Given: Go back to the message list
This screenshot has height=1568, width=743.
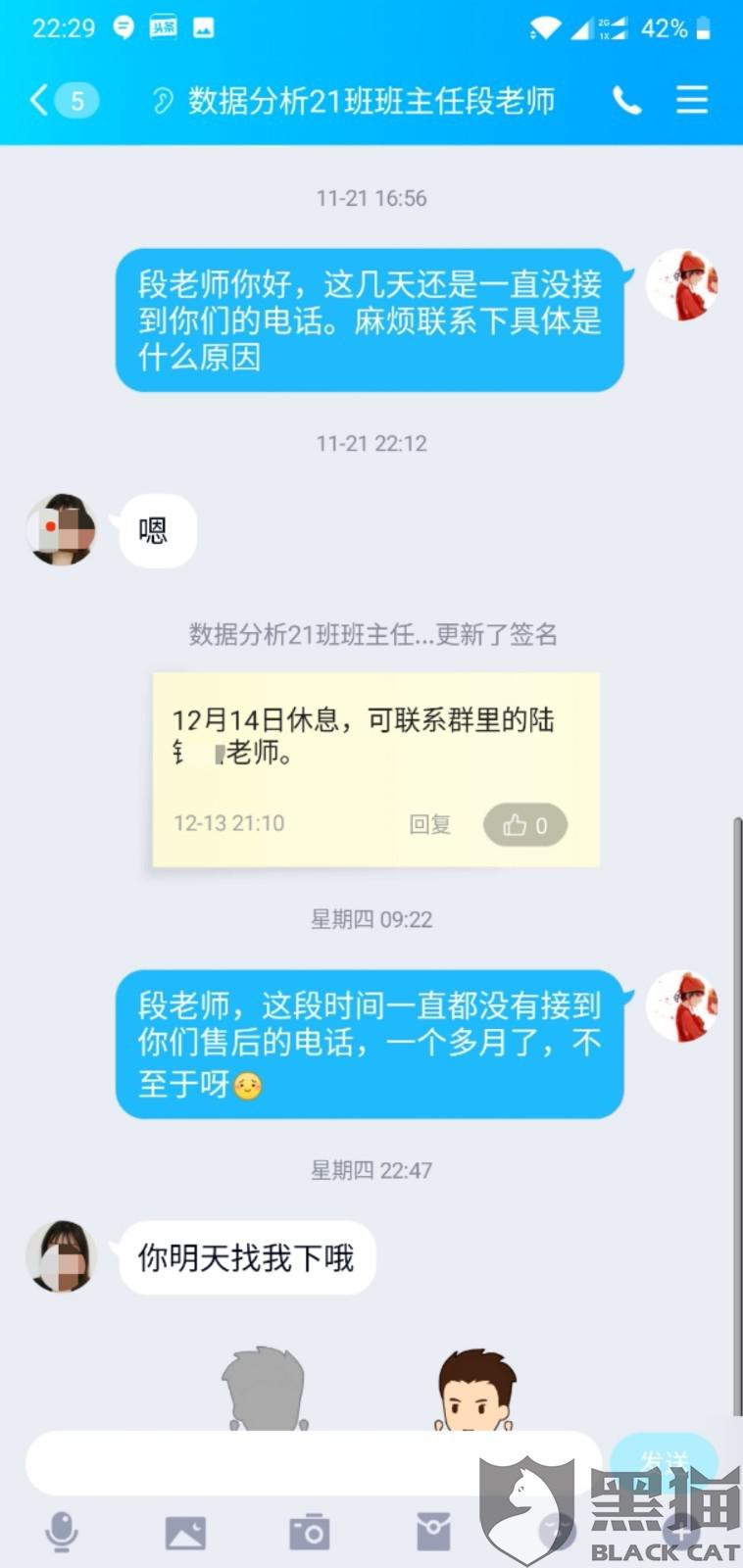Looking at the screenshot, I should click(x=63, y=100).
